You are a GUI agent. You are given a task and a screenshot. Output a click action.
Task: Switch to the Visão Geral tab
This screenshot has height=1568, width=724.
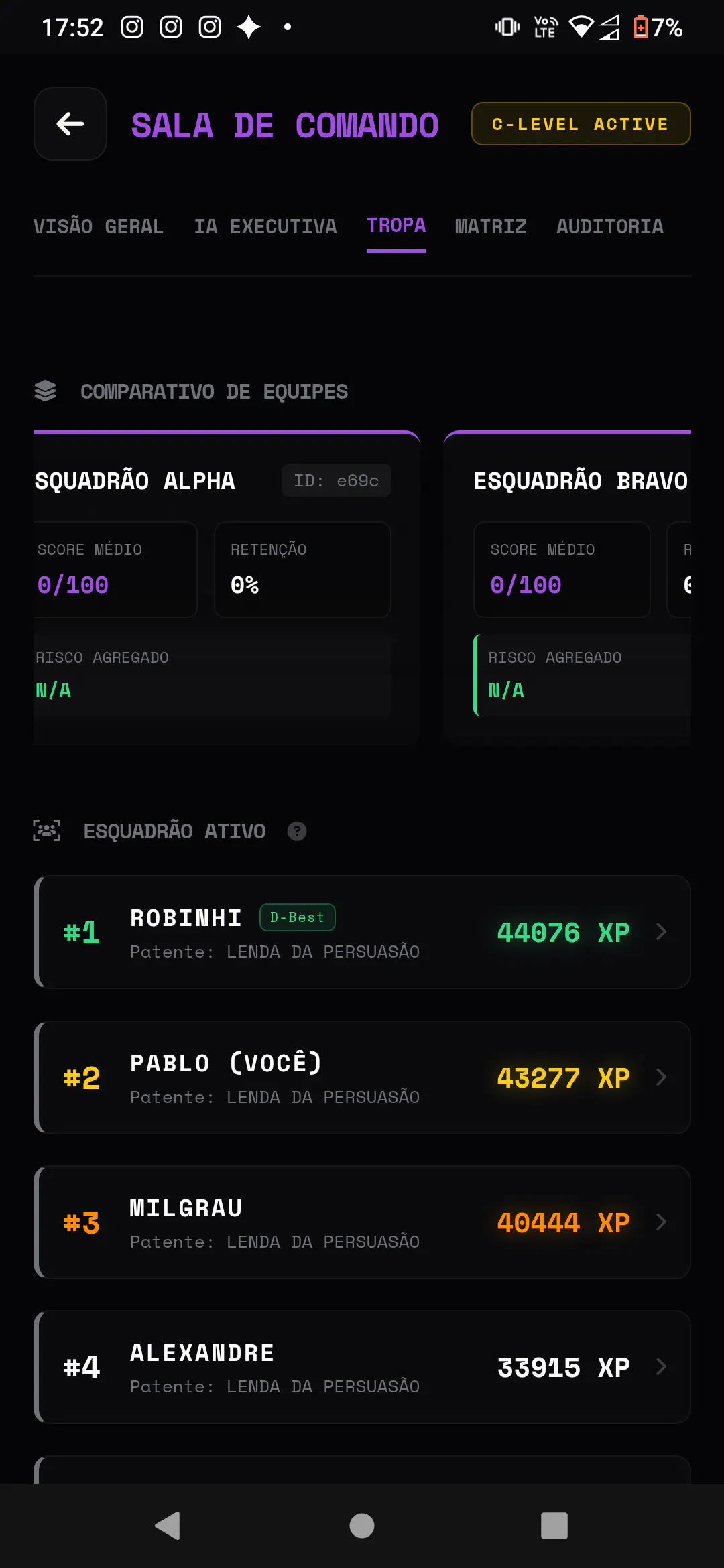pyautogui.click(x=99, y=226)
